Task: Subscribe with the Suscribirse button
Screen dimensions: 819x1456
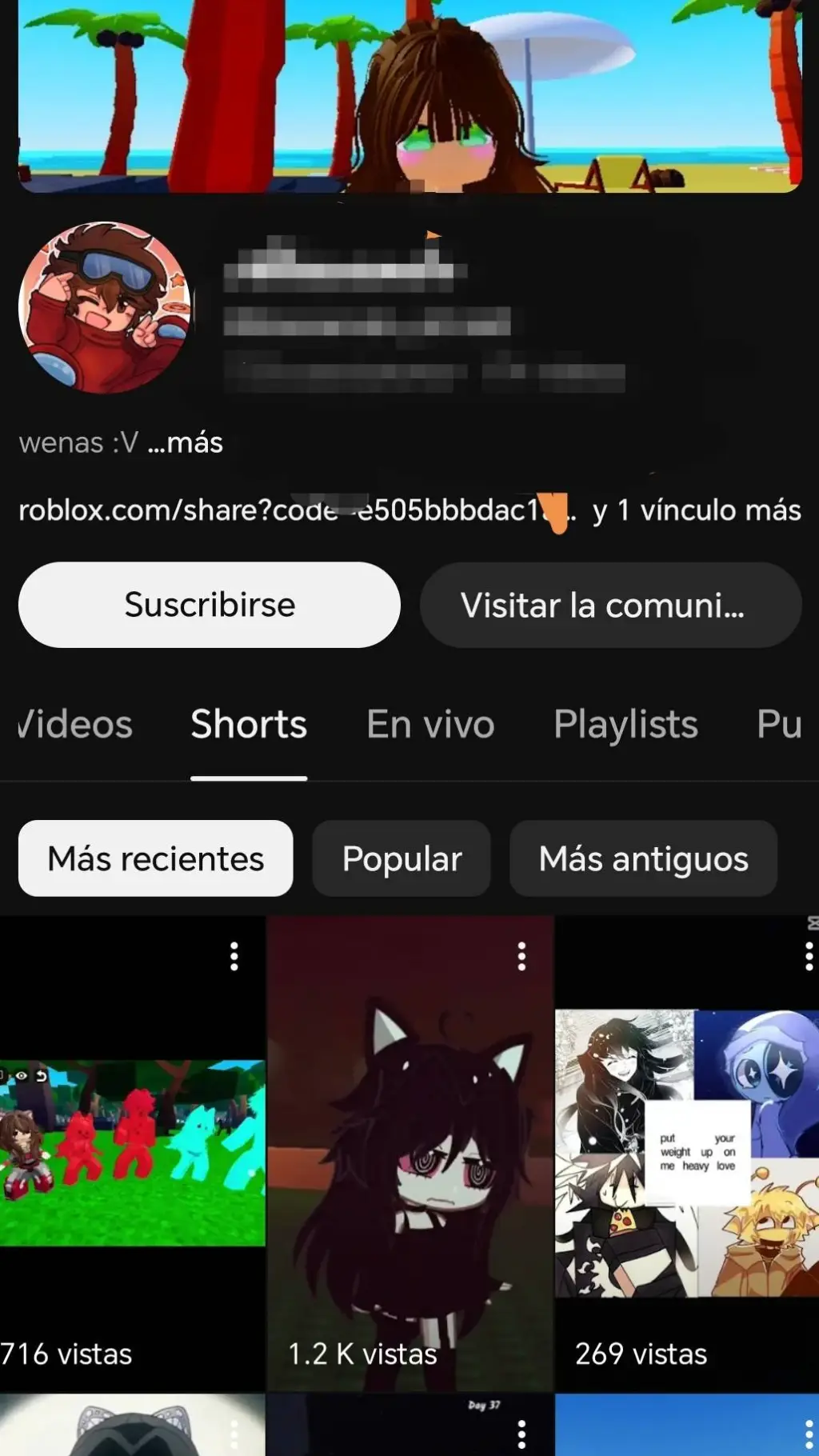Action: pyautogui.click(x=210, y=605)
